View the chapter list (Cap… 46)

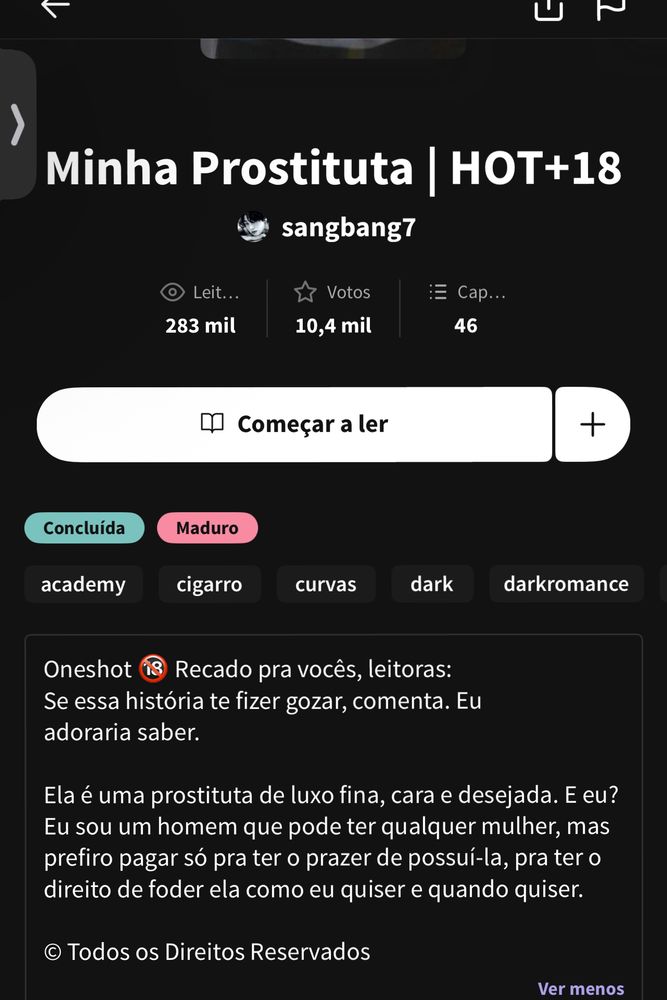tap(466, 308)
